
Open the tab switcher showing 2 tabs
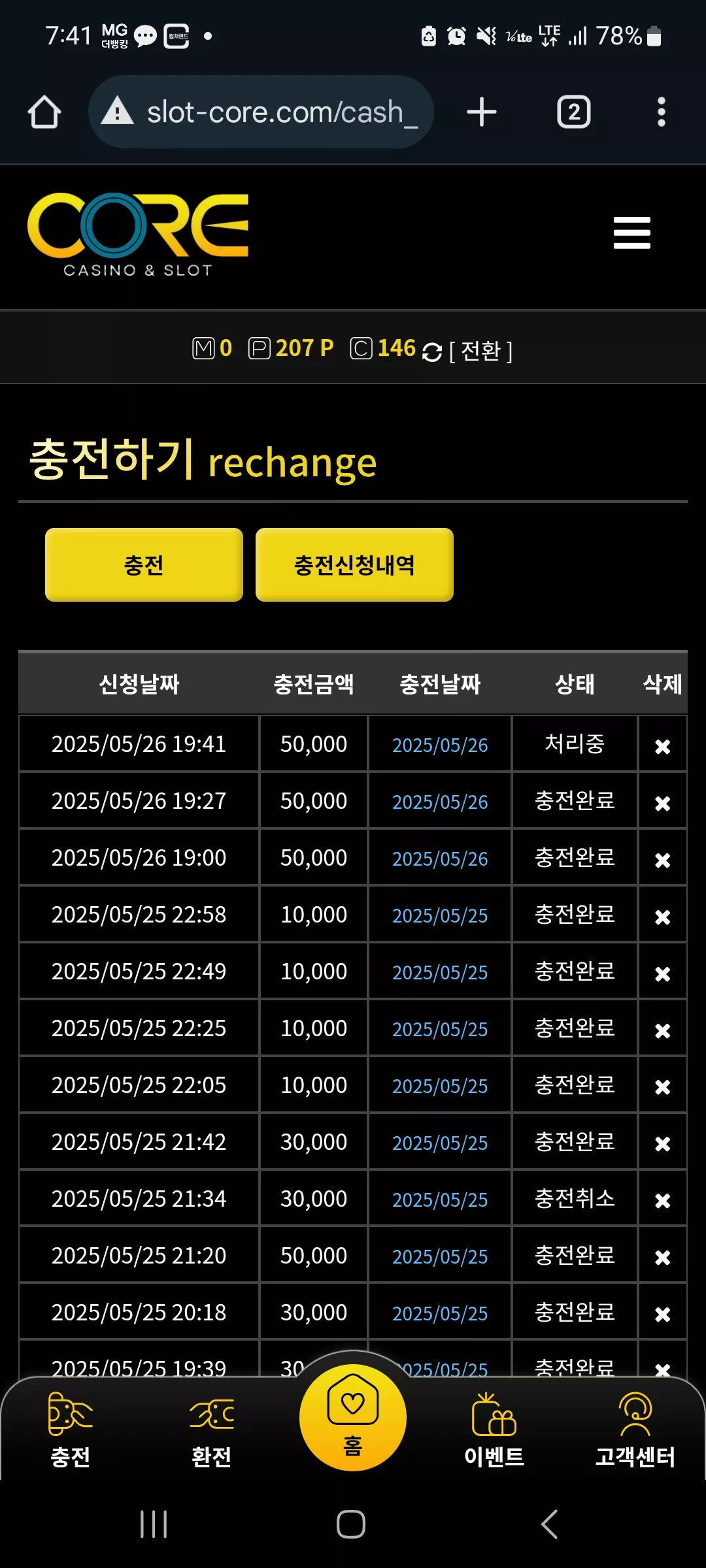[574, 112]
